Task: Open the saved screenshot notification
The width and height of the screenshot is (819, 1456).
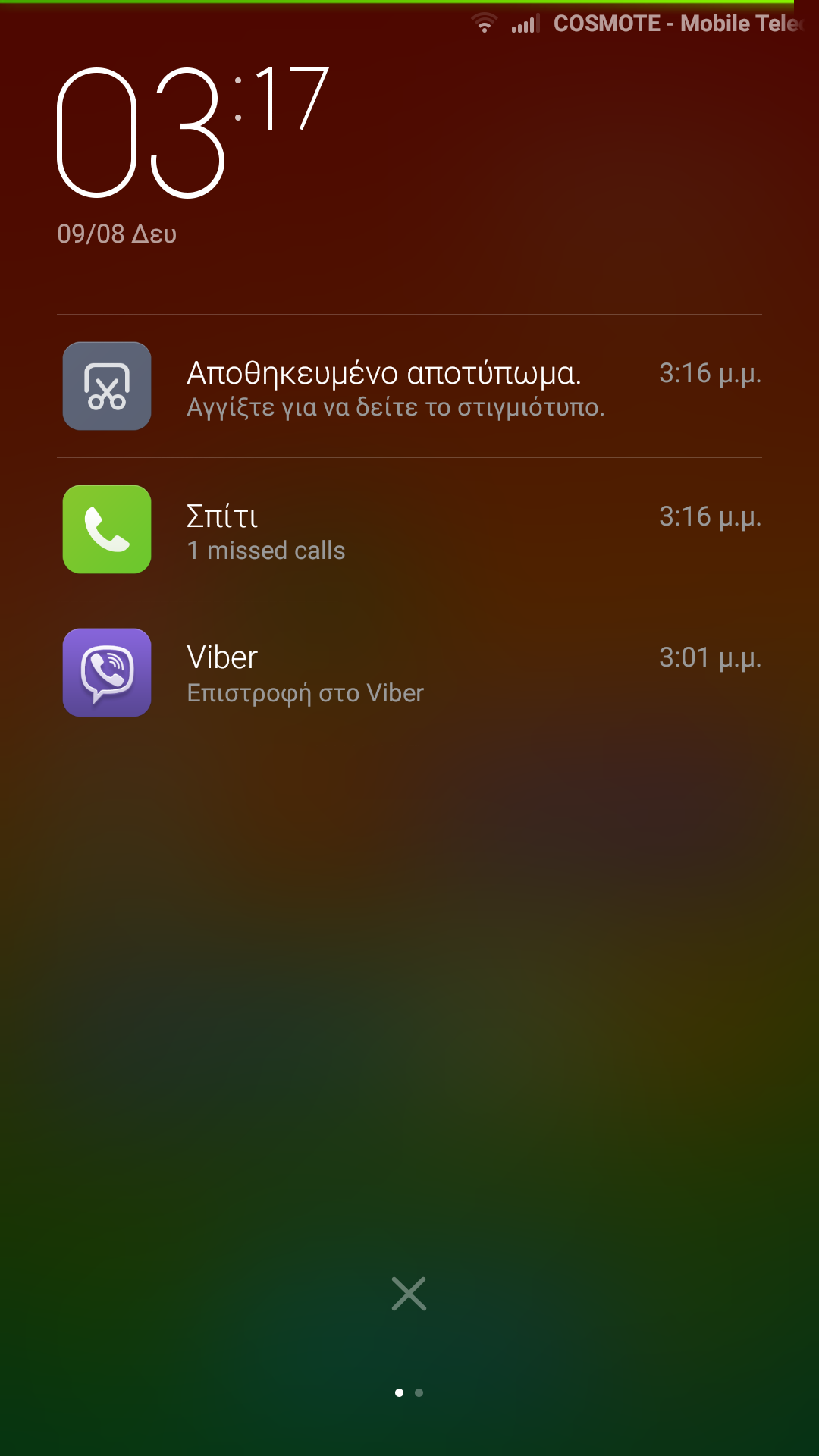Action: (x=409, y=387)
